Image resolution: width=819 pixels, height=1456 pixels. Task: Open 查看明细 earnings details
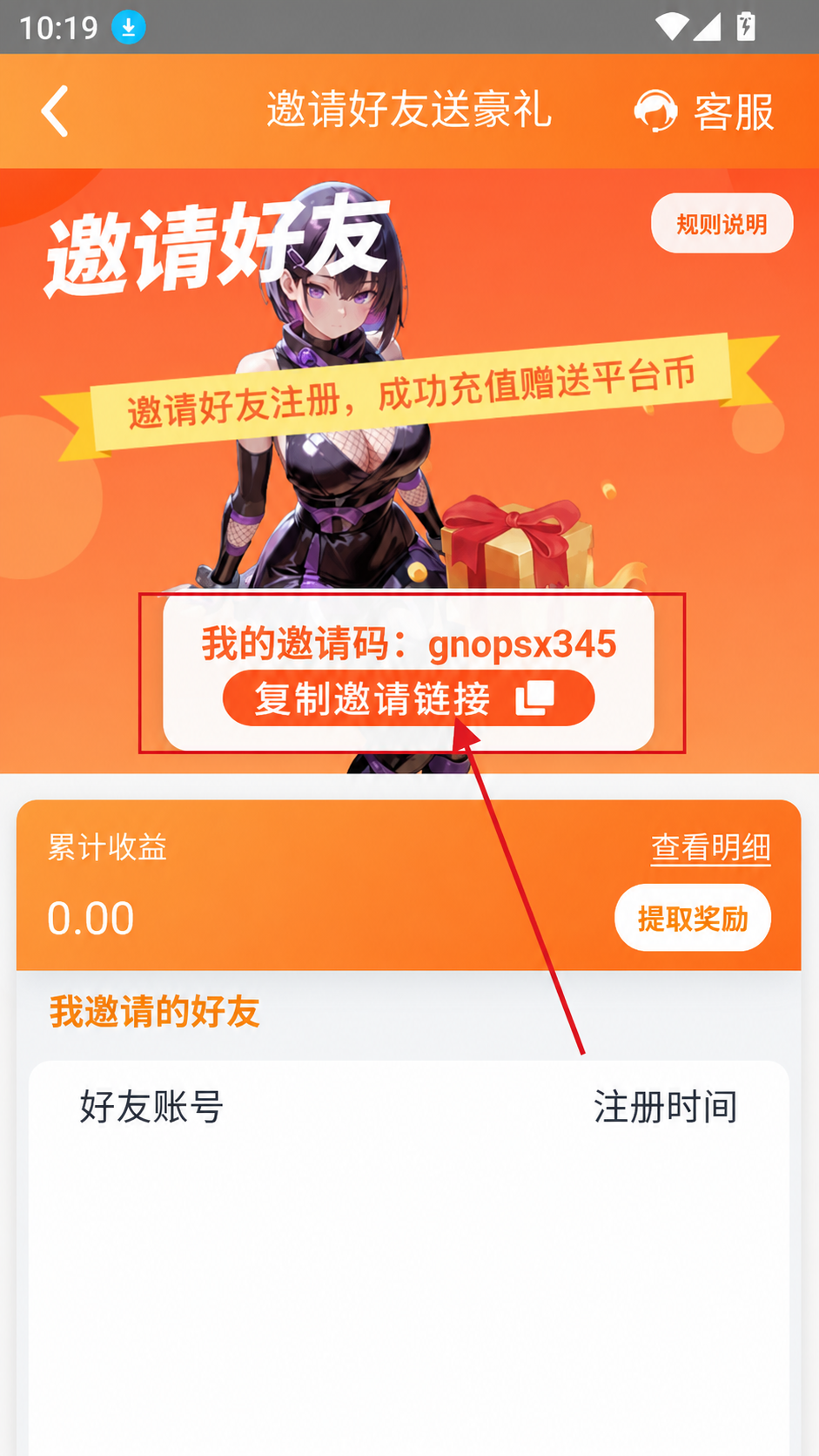[710, 847]
